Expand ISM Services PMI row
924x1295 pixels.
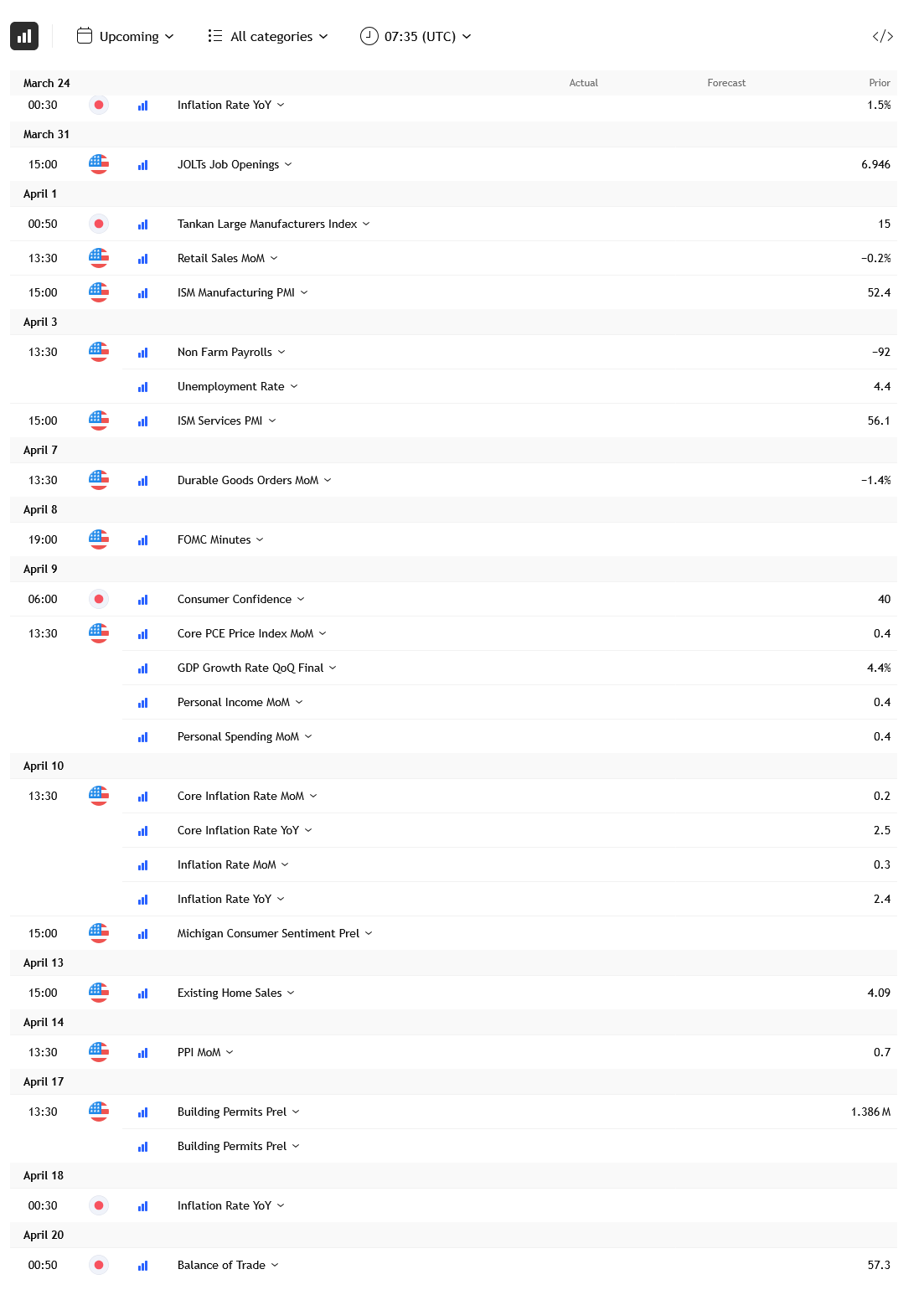tap(226, 420)
